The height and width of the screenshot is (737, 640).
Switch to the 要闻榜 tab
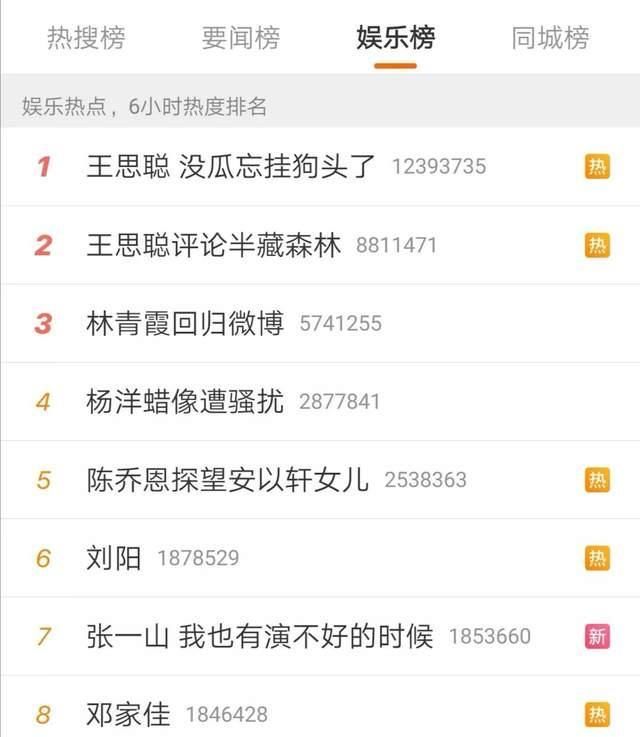tap(241, 38)
